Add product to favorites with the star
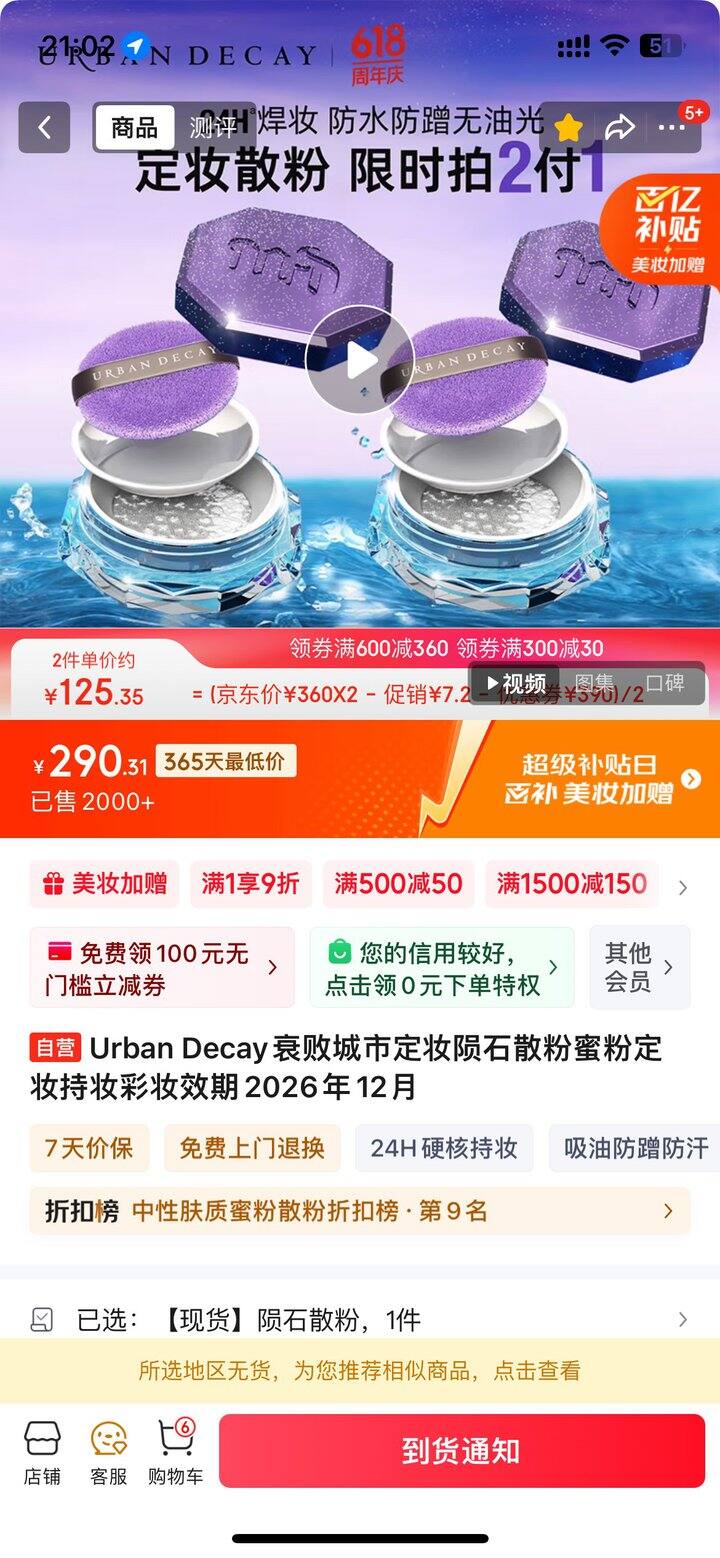The image size is (720, 1558). (x=568, y=127)
